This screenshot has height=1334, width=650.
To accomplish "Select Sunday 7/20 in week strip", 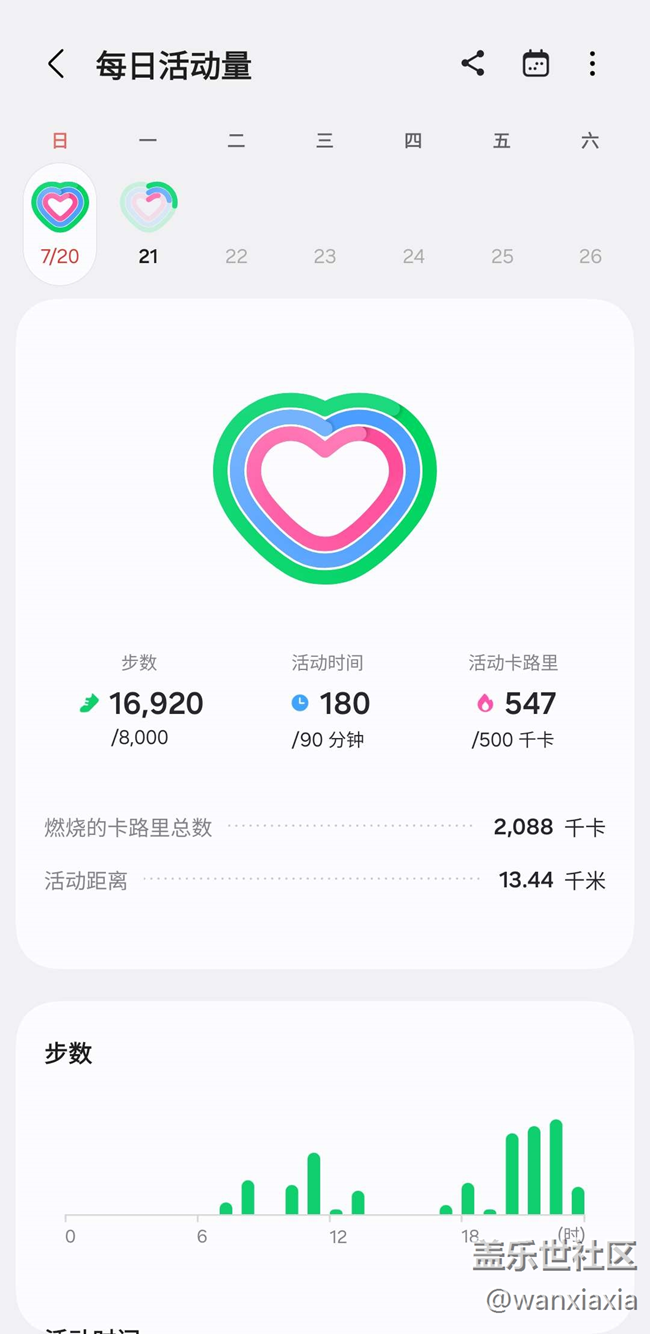I will pyautogui.click(x=60, y=224).
